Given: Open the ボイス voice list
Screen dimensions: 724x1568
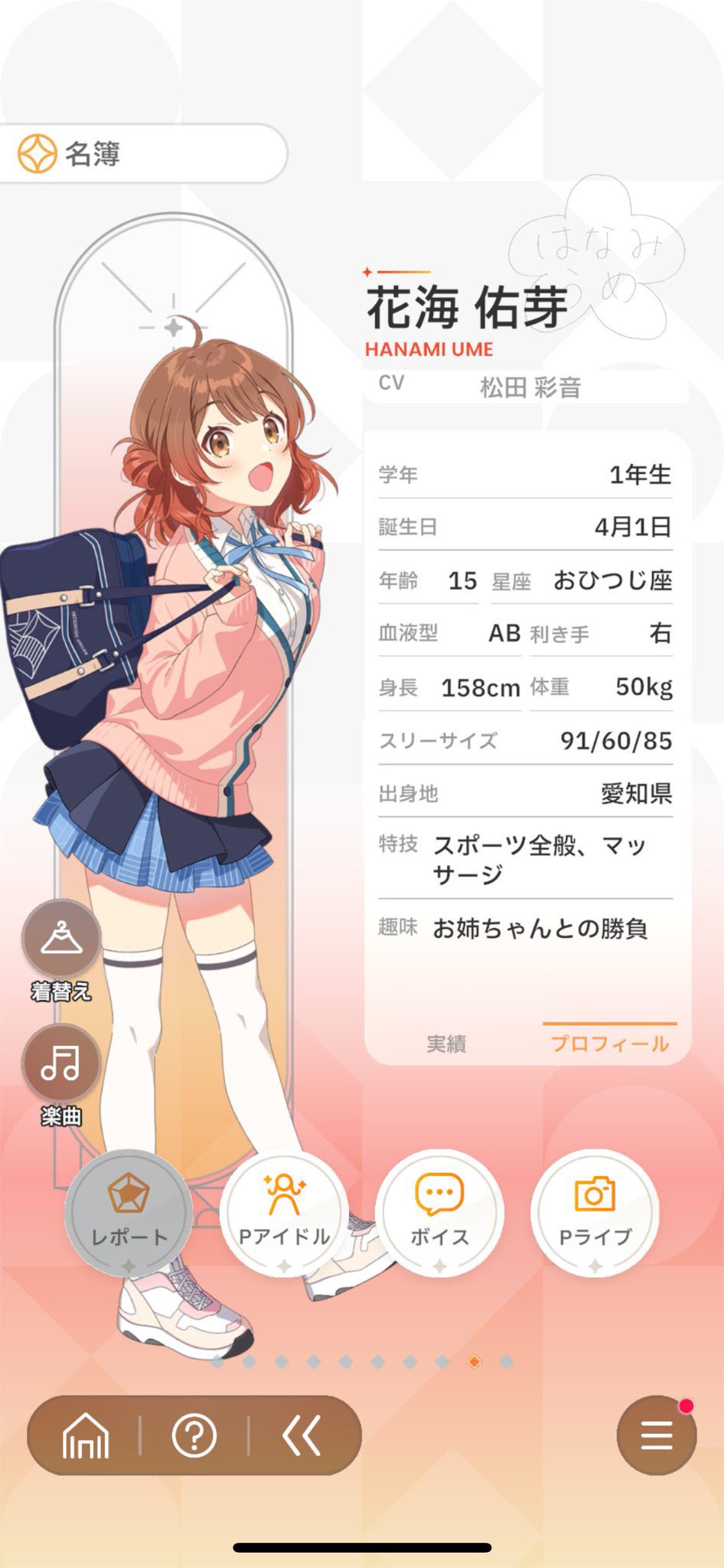Looking at the screenshot, I should coord(439,1213).
